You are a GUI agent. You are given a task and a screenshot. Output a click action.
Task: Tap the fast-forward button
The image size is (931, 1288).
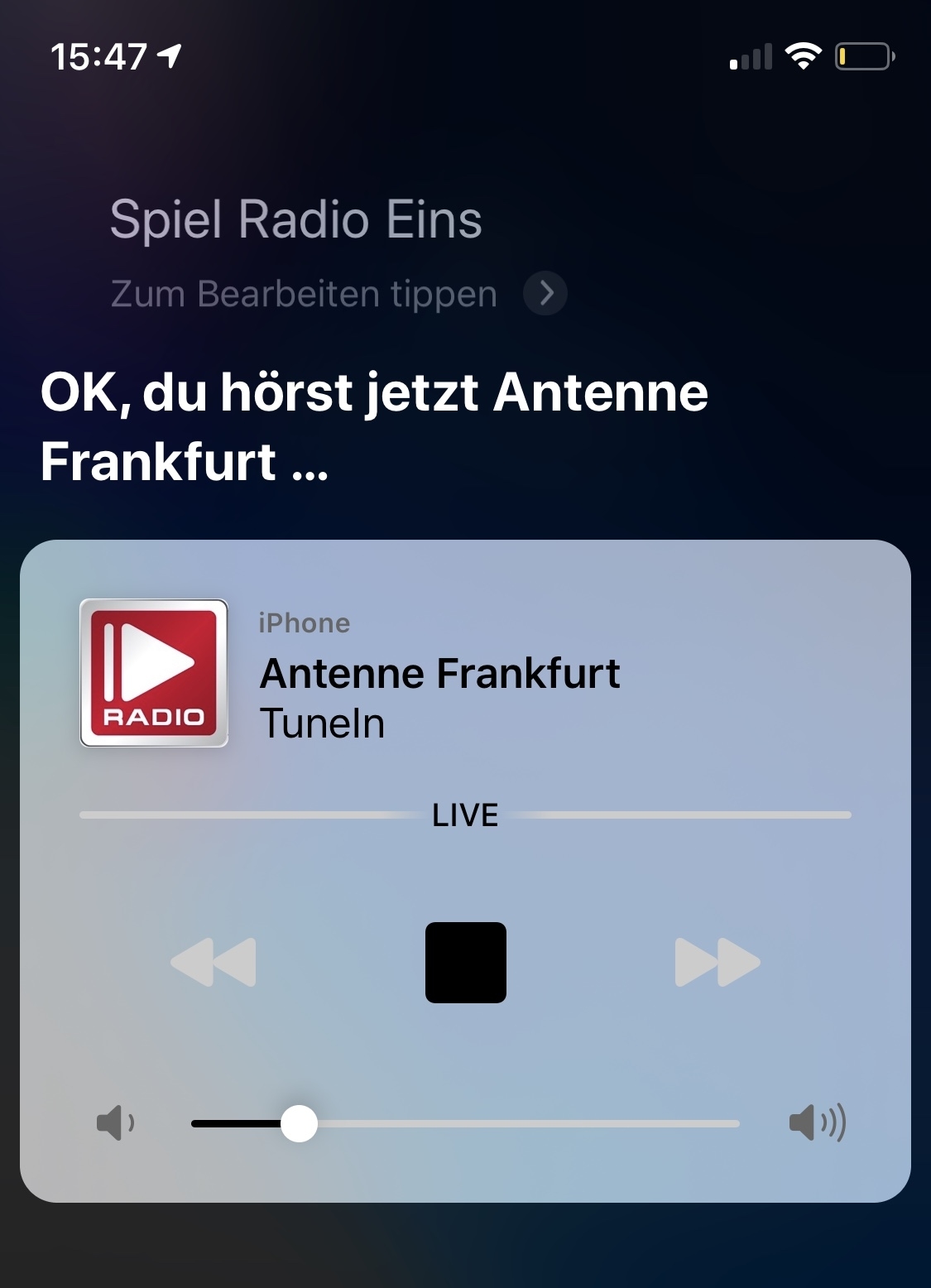tap(717, 962)
